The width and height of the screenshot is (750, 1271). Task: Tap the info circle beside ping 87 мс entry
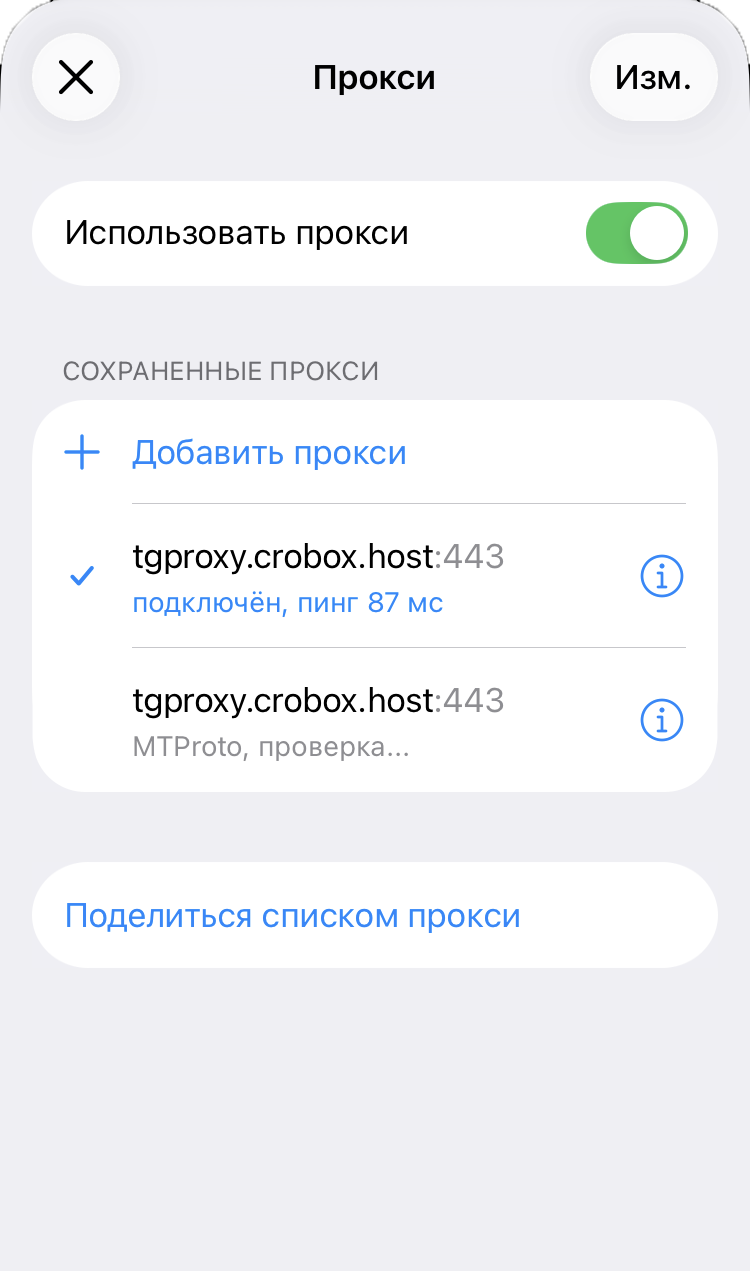click(661, 576)
